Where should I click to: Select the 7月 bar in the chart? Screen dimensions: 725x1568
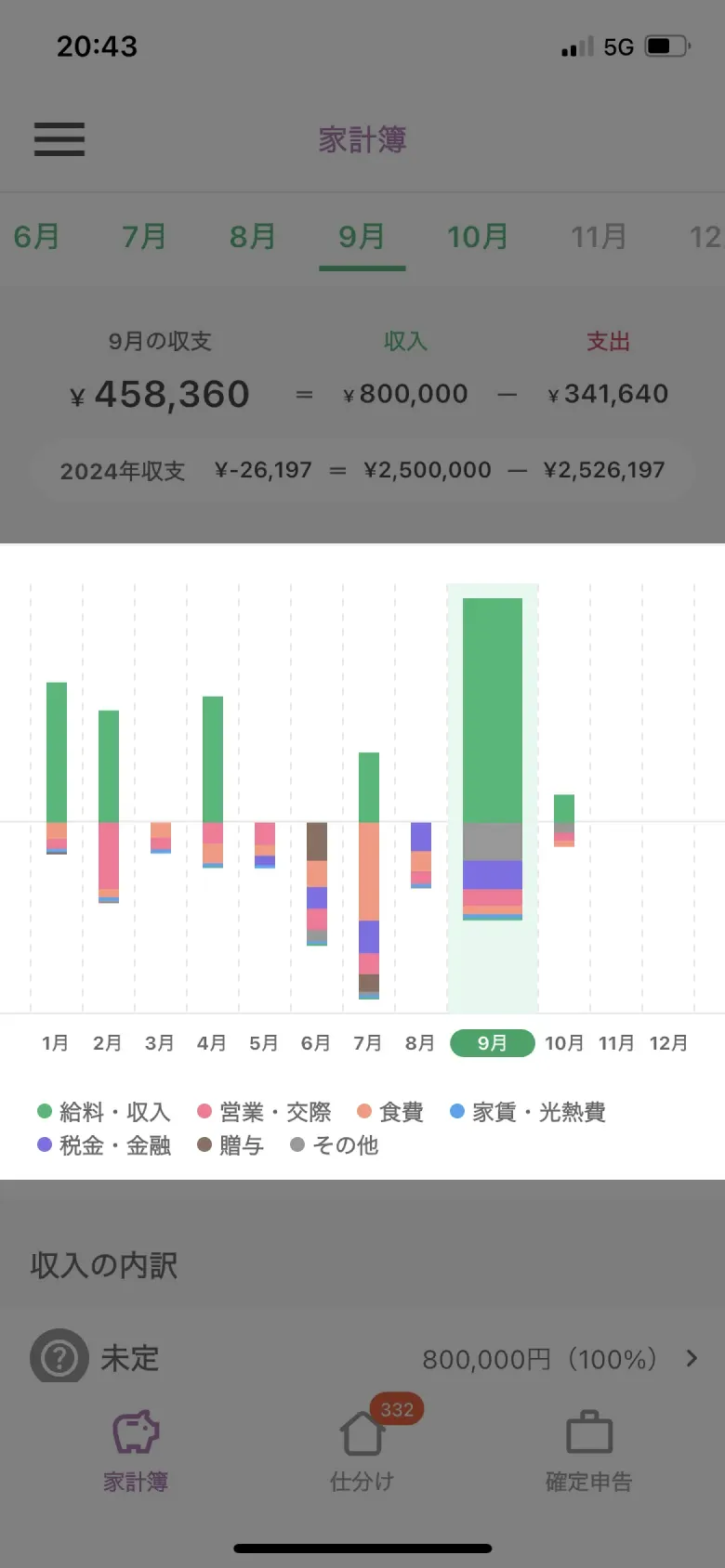369,873
